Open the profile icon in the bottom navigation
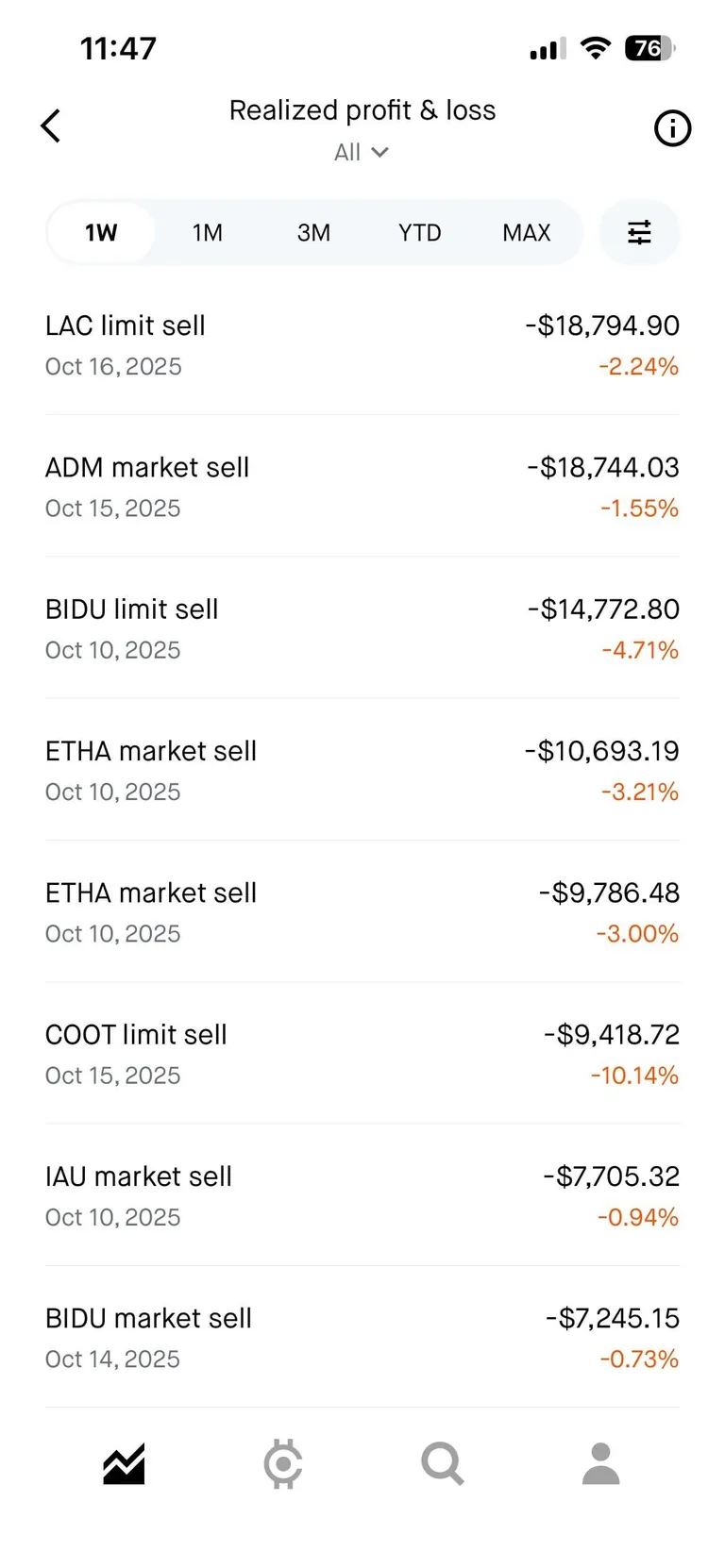This screenshot has width=725, height=1568. [x=600, y=1463]
